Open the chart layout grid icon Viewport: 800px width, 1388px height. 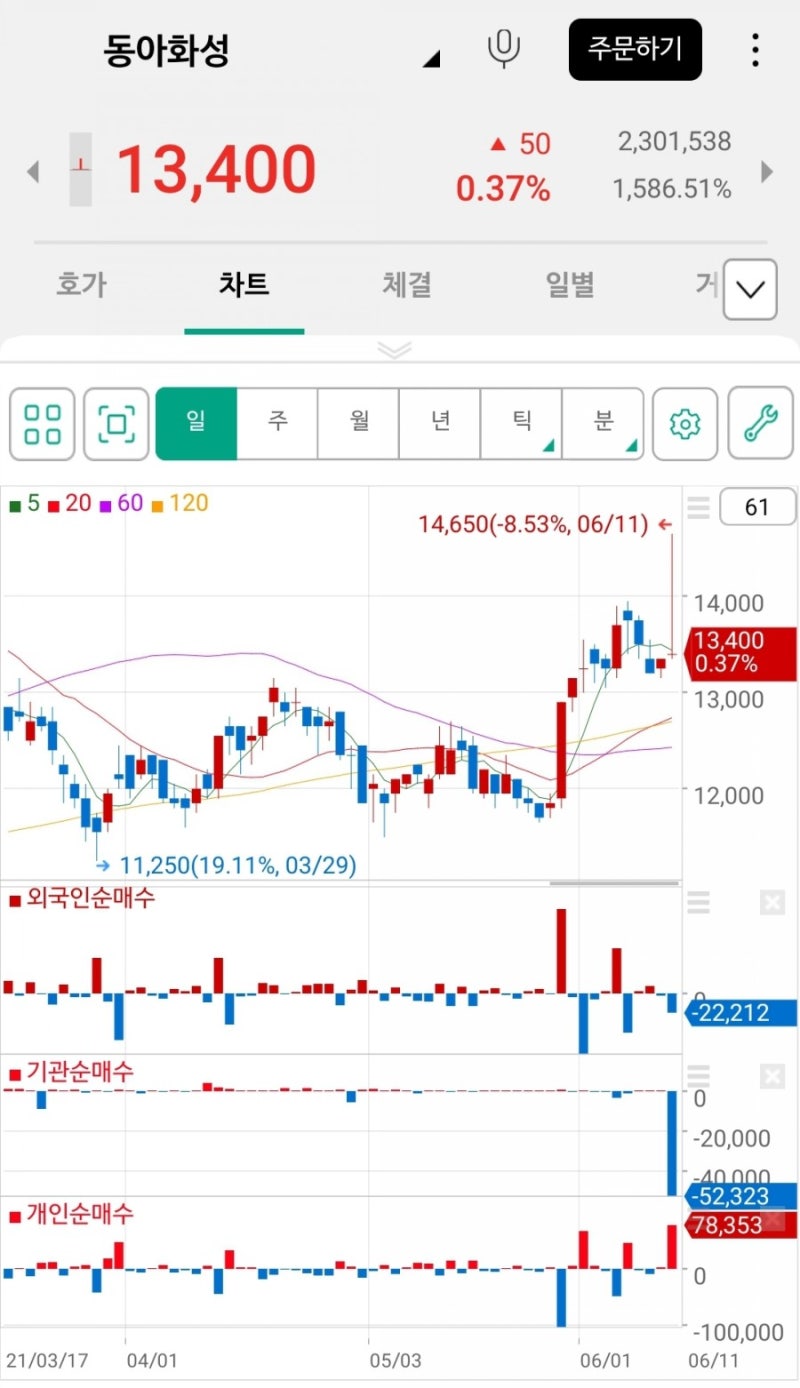pos(41,423)
